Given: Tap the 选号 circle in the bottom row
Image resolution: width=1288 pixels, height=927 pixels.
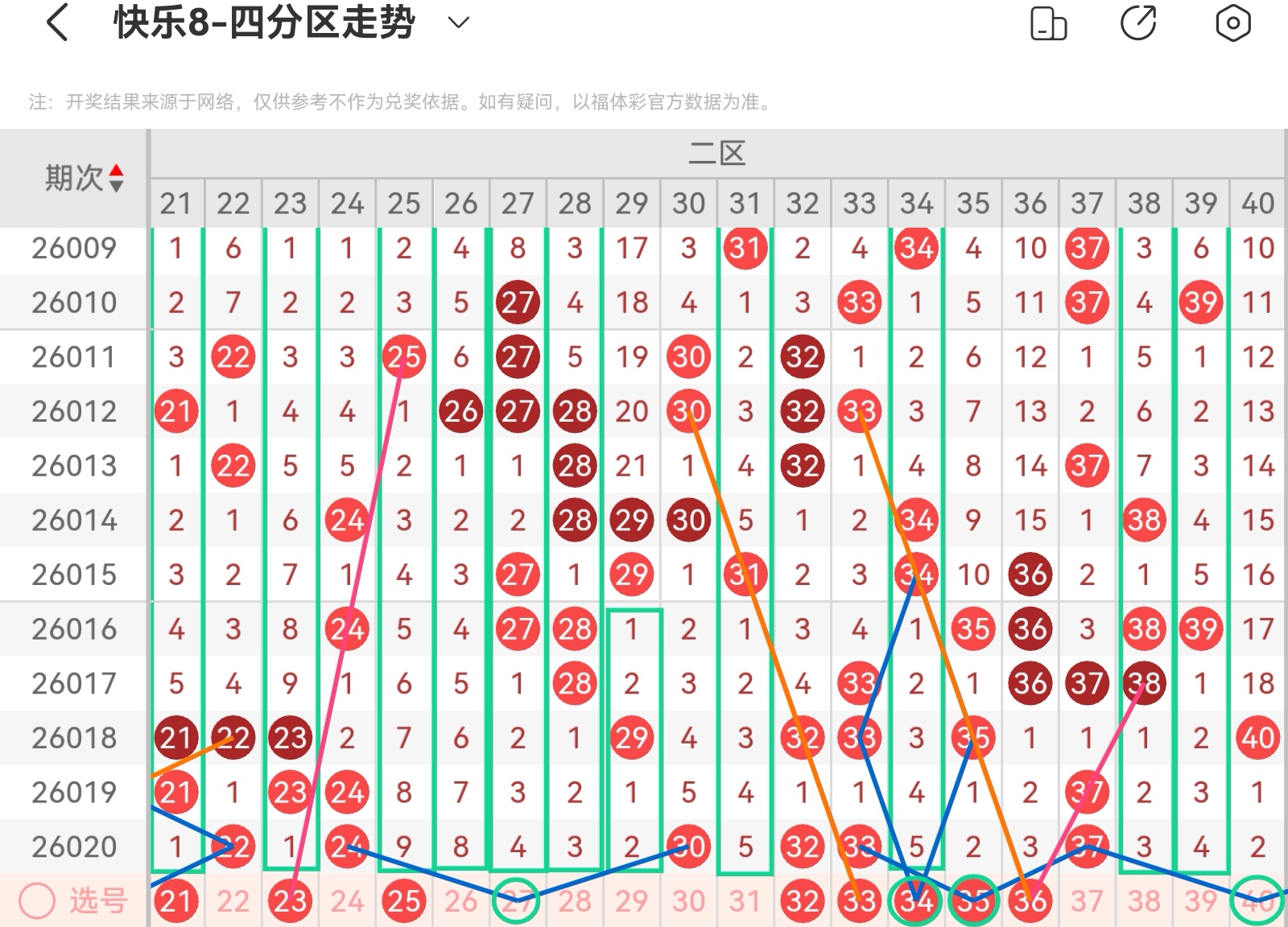Looking at the screenshot, I should (x=37, y=901).
